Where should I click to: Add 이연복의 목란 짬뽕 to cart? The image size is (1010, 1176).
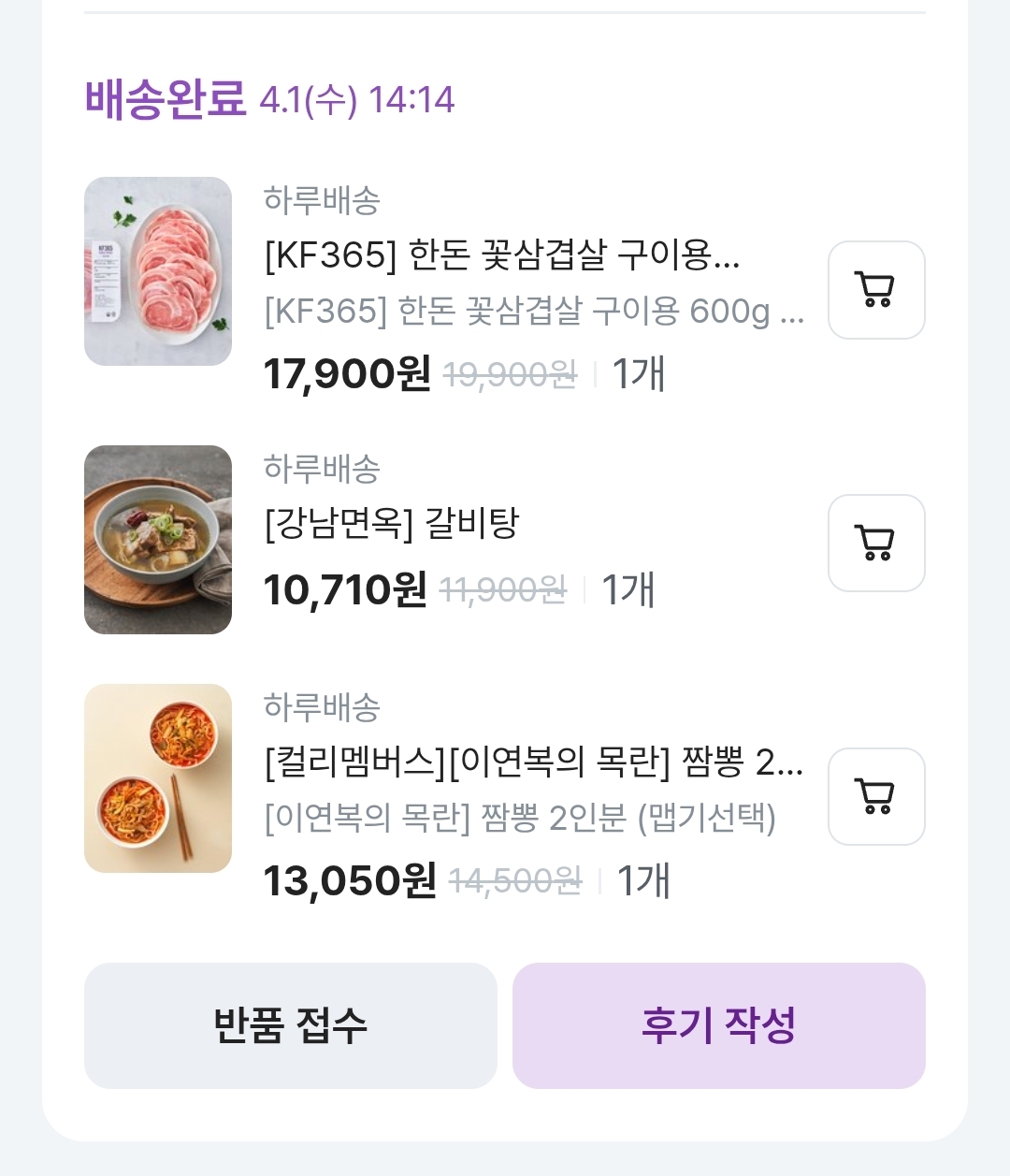coord(876,797)
